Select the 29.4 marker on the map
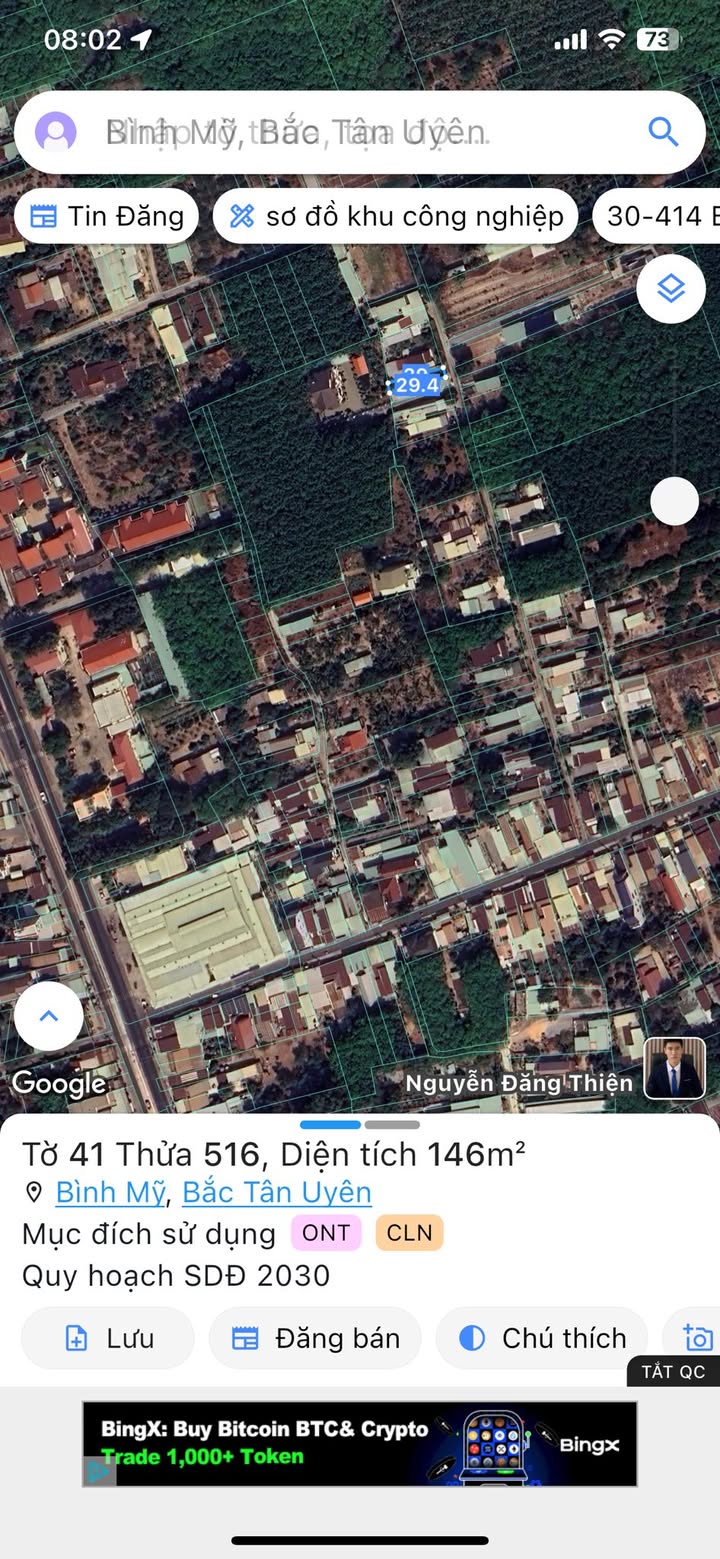Viewport: 720px width, 1559px height. (x=417, y=384)
